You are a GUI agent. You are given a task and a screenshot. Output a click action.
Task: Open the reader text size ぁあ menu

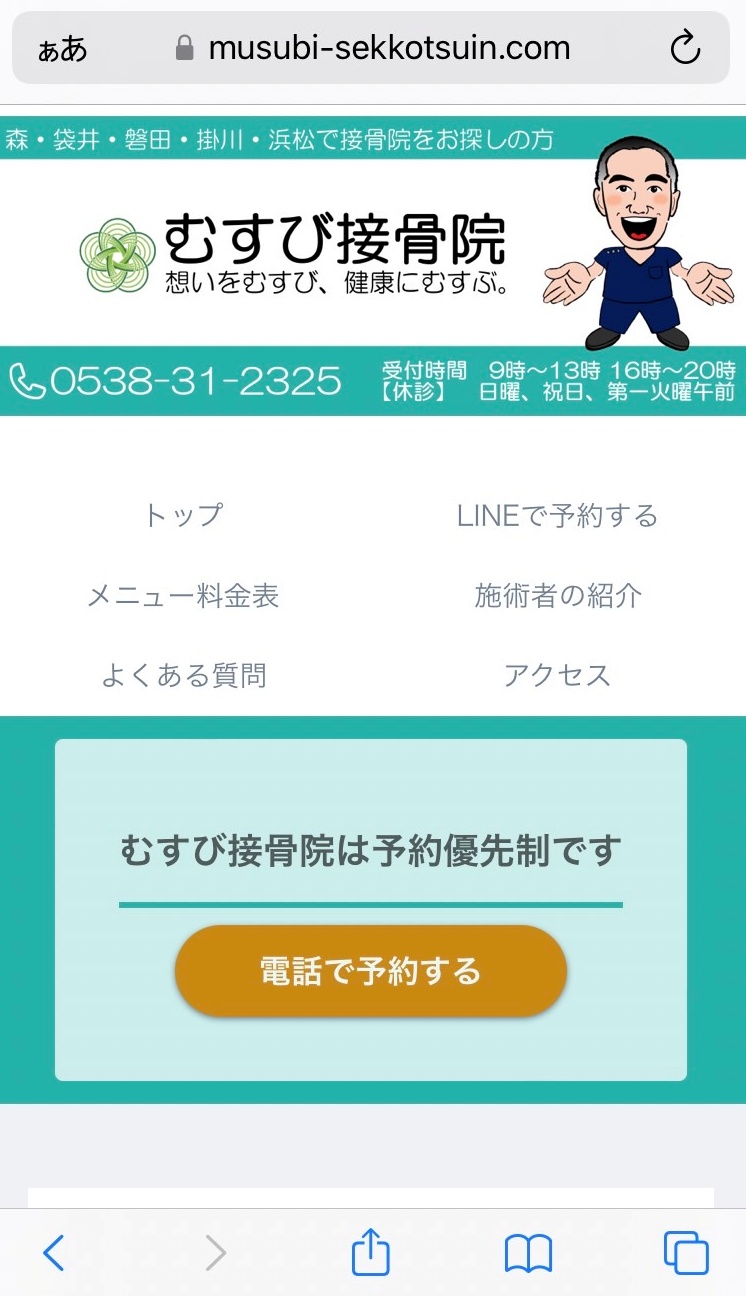pos(62,49)
